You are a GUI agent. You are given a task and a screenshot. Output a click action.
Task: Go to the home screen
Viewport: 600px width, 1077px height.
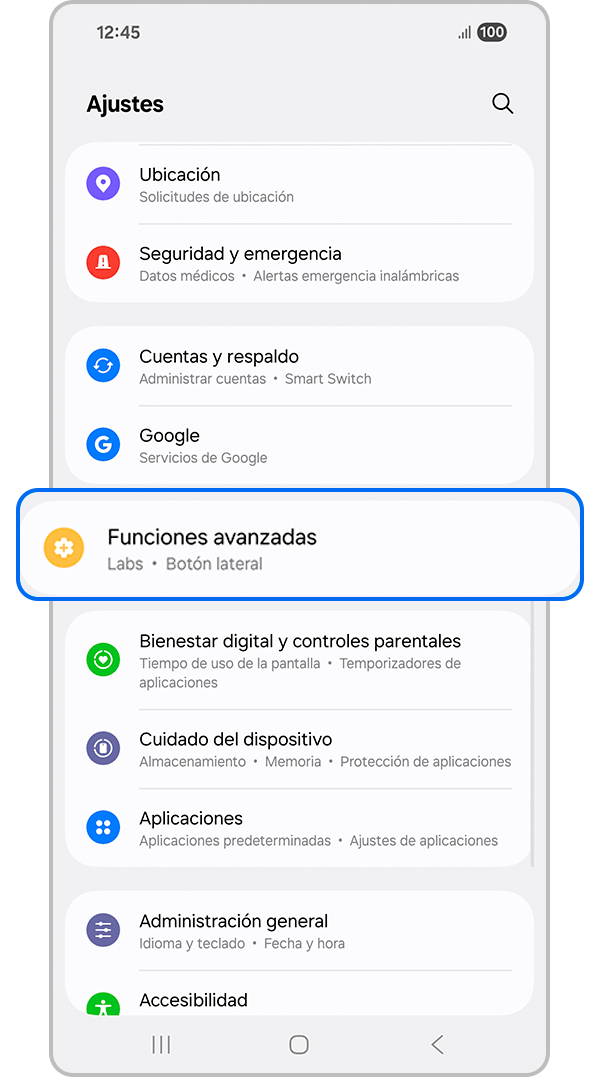click(298, 1045)
